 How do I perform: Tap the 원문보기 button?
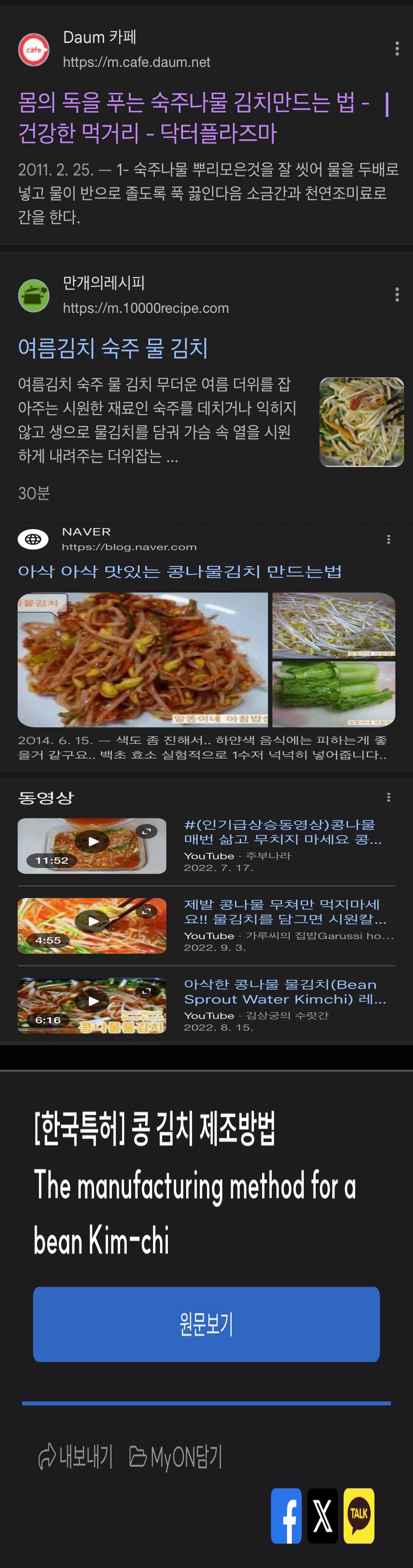pyautogui.click(x=206, y=1324)
